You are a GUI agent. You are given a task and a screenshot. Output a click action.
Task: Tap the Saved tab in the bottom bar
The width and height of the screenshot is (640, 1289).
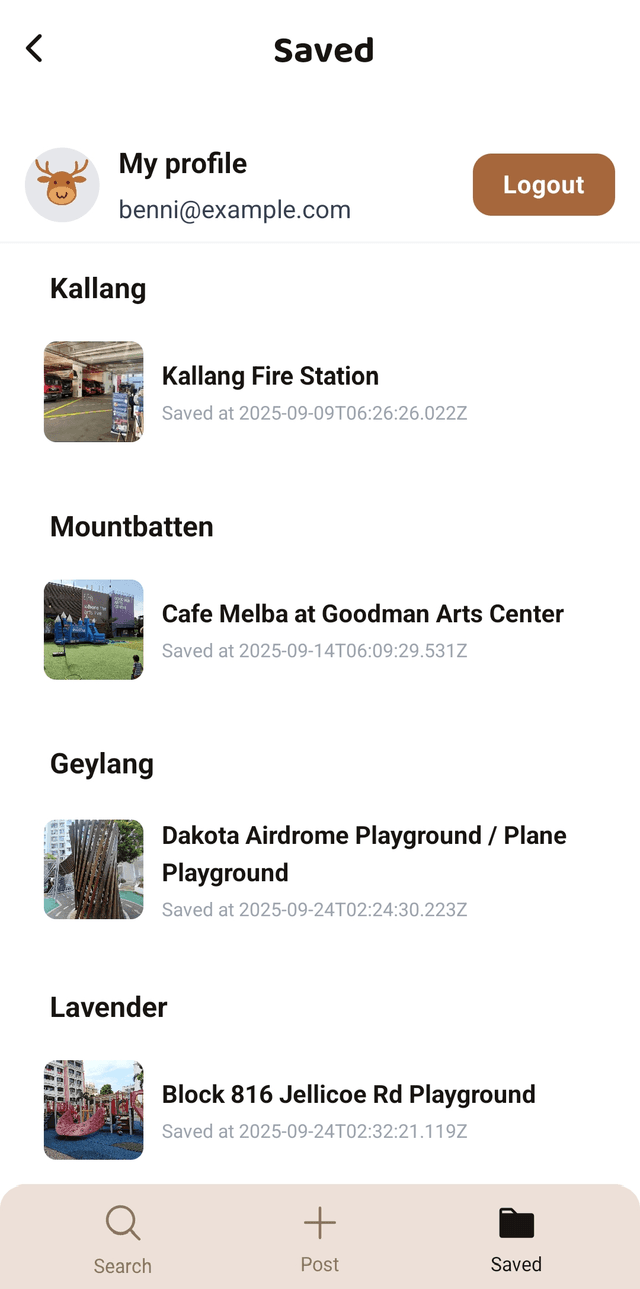point(516,1240)
